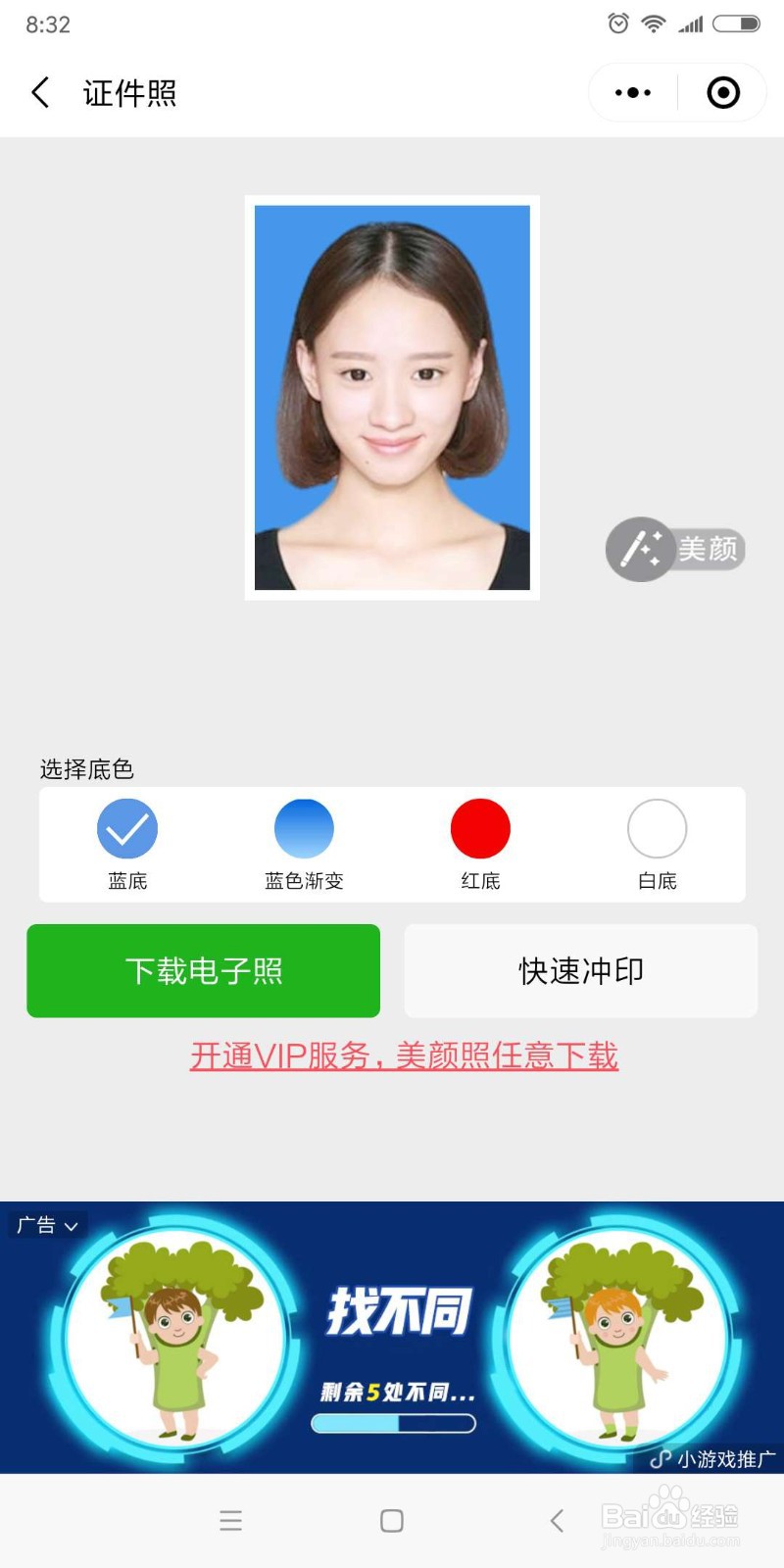Image resolution: width=784 pixels, height=1568 pixels.
Task: Tap the circle button to exit mini program
Action: tap(722, 91)
